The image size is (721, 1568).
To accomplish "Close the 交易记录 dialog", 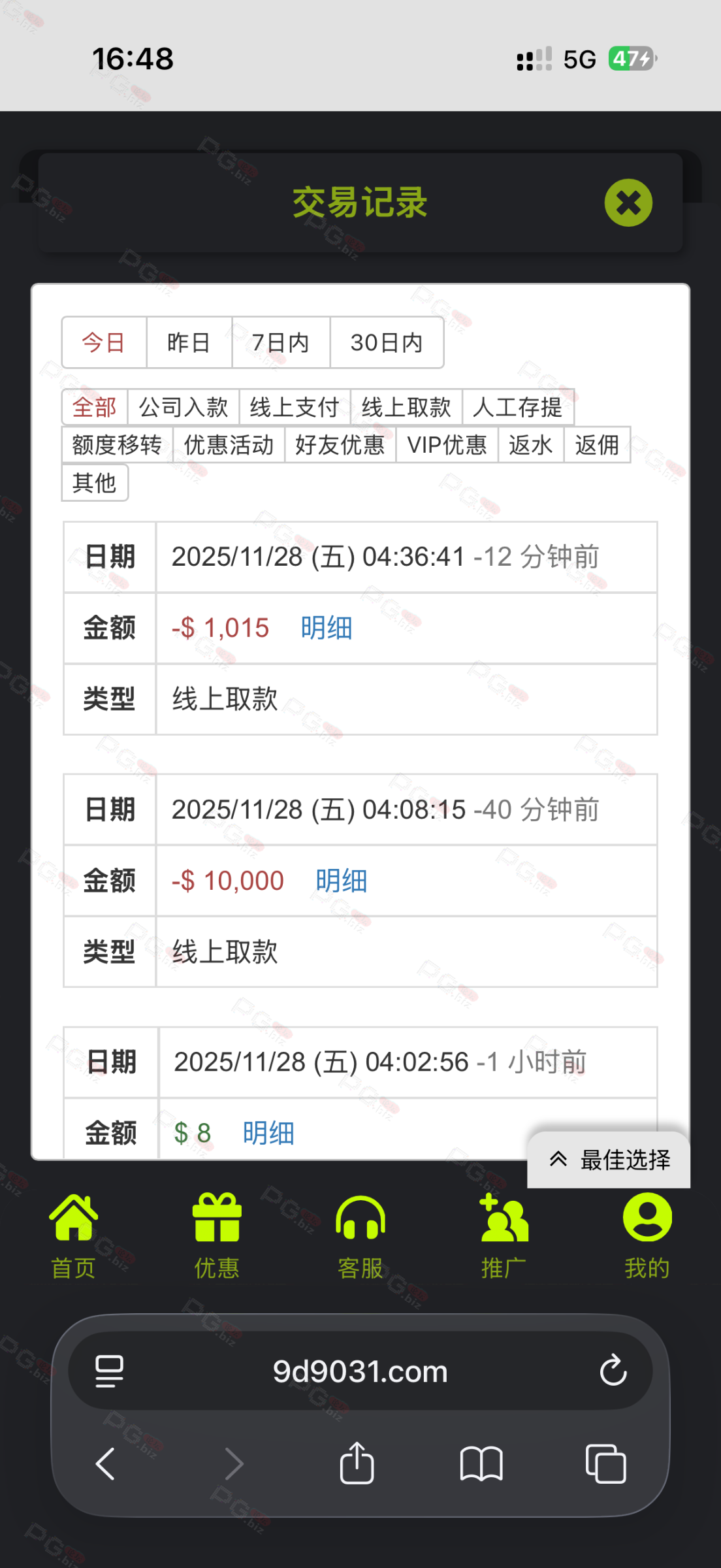I will 628,203.
